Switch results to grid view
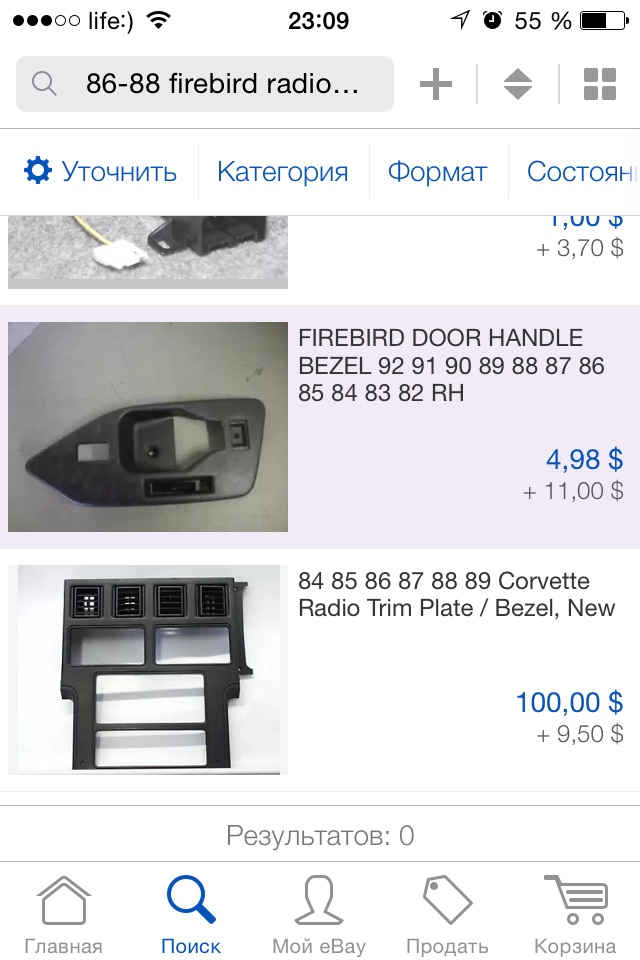The height and width of the screenshot is (960, 640). 599,84
